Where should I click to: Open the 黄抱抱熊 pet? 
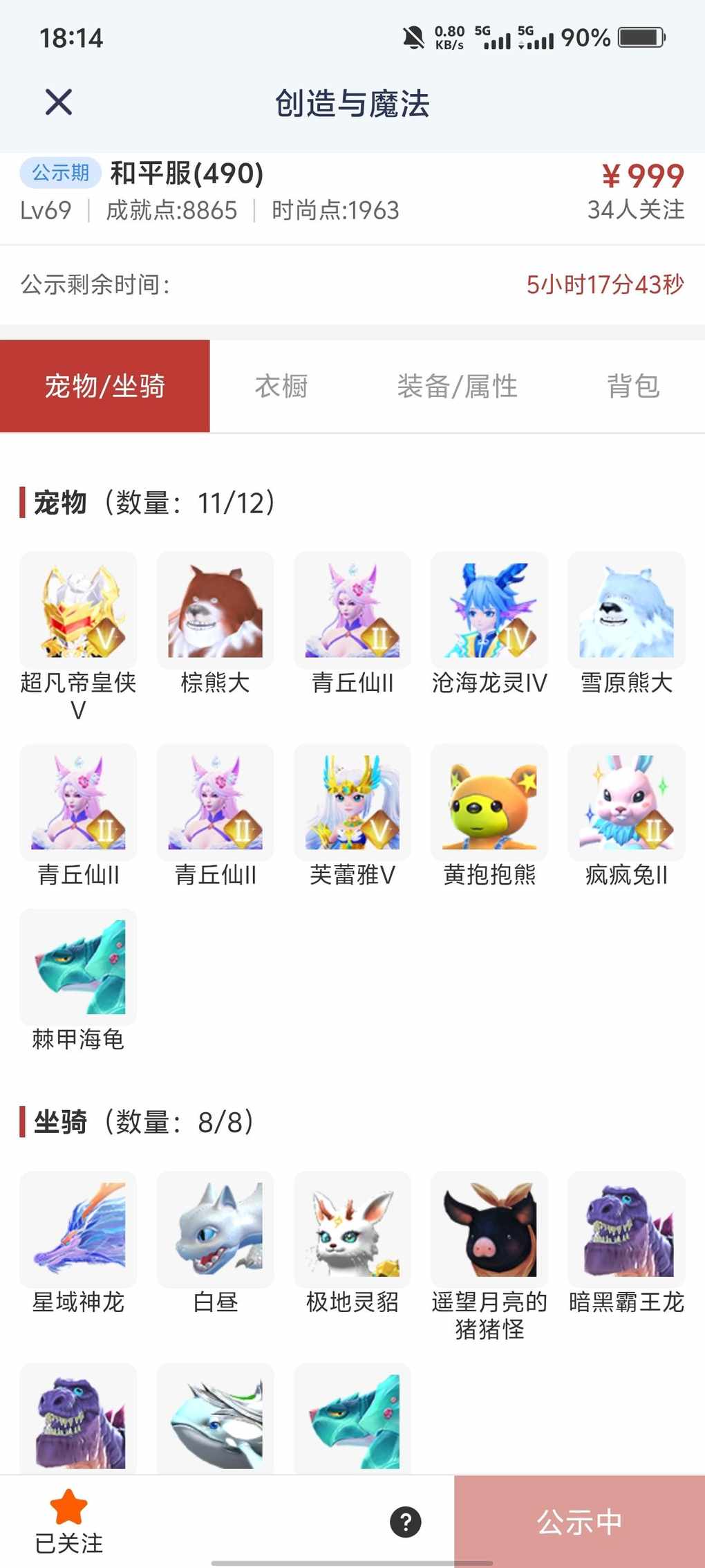(x=489, y=802)
